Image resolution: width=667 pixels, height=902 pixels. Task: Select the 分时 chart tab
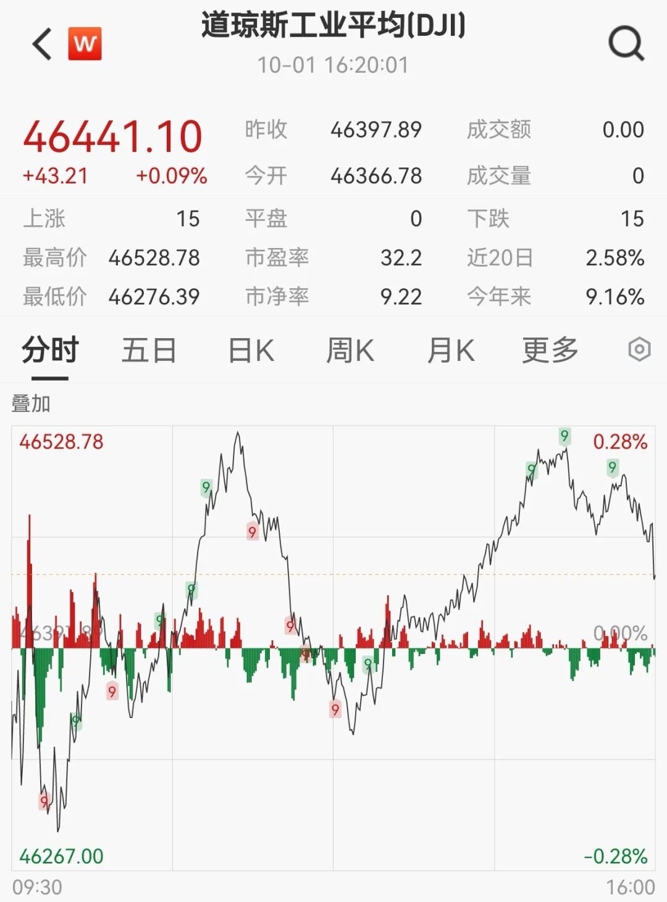[50, 350]
